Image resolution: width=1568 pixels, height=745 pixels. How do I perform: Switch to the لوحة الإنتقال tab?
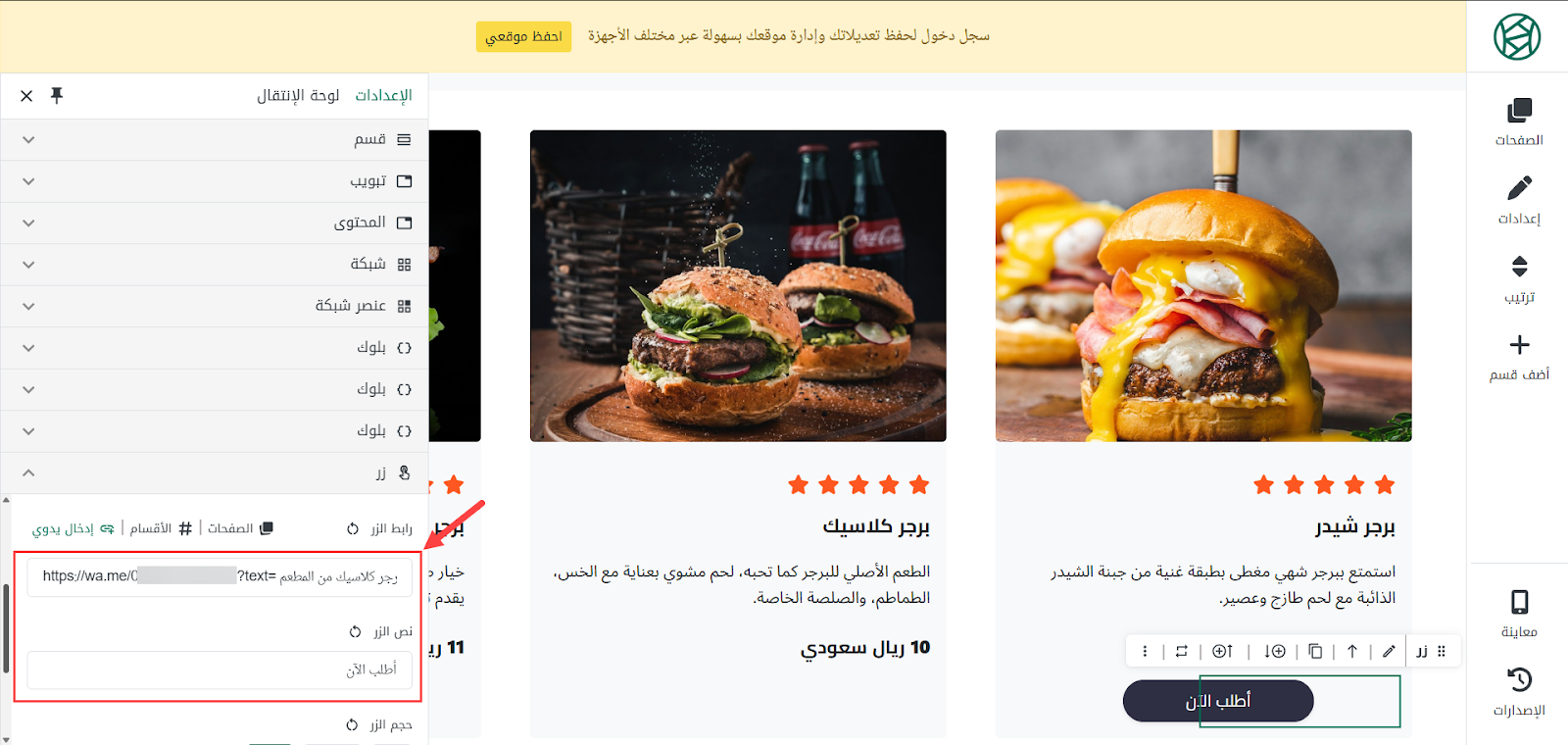click(298, 96)
